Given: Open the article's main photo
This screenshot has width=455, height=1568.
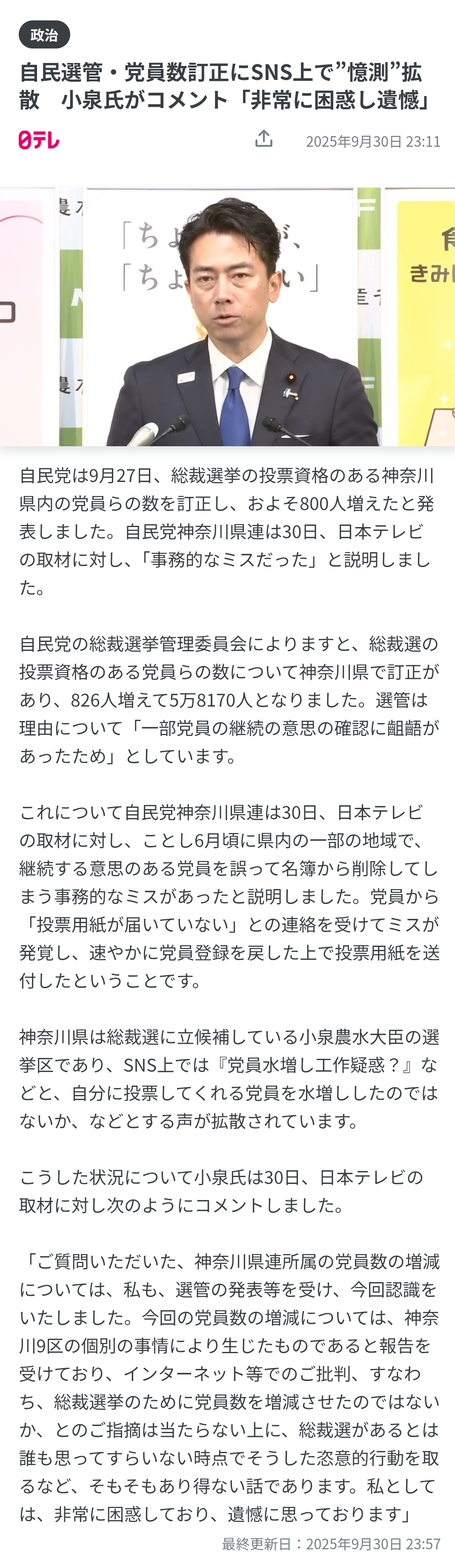Looking at the screenshot, I should pyautogui.click(x=227, y=316).
